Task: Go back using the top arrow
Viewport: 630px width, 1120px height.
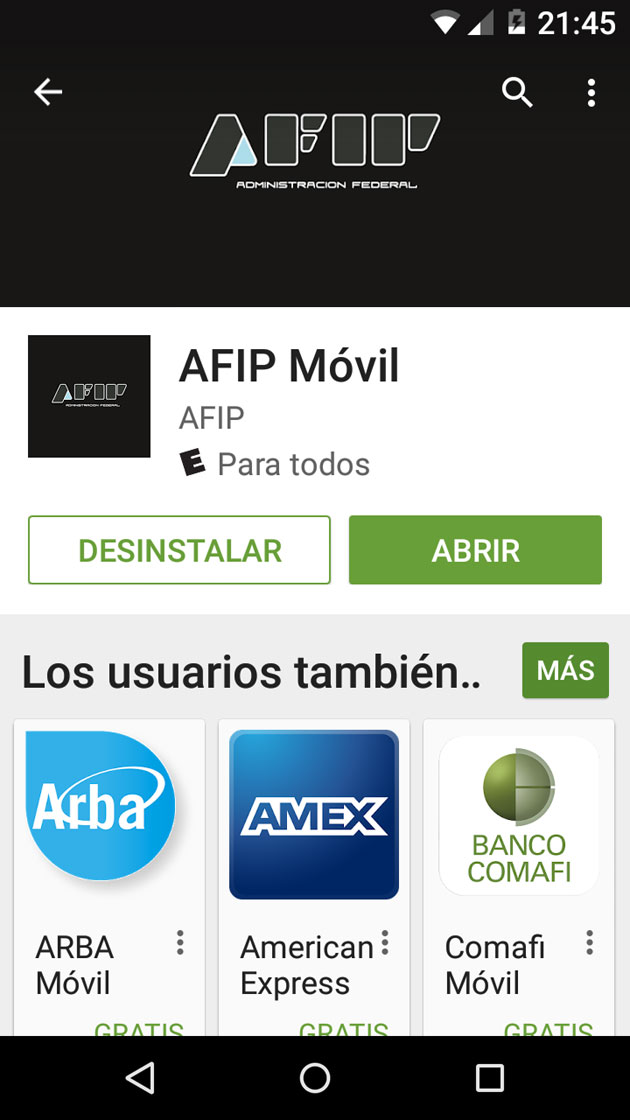Action: (48, 92)
